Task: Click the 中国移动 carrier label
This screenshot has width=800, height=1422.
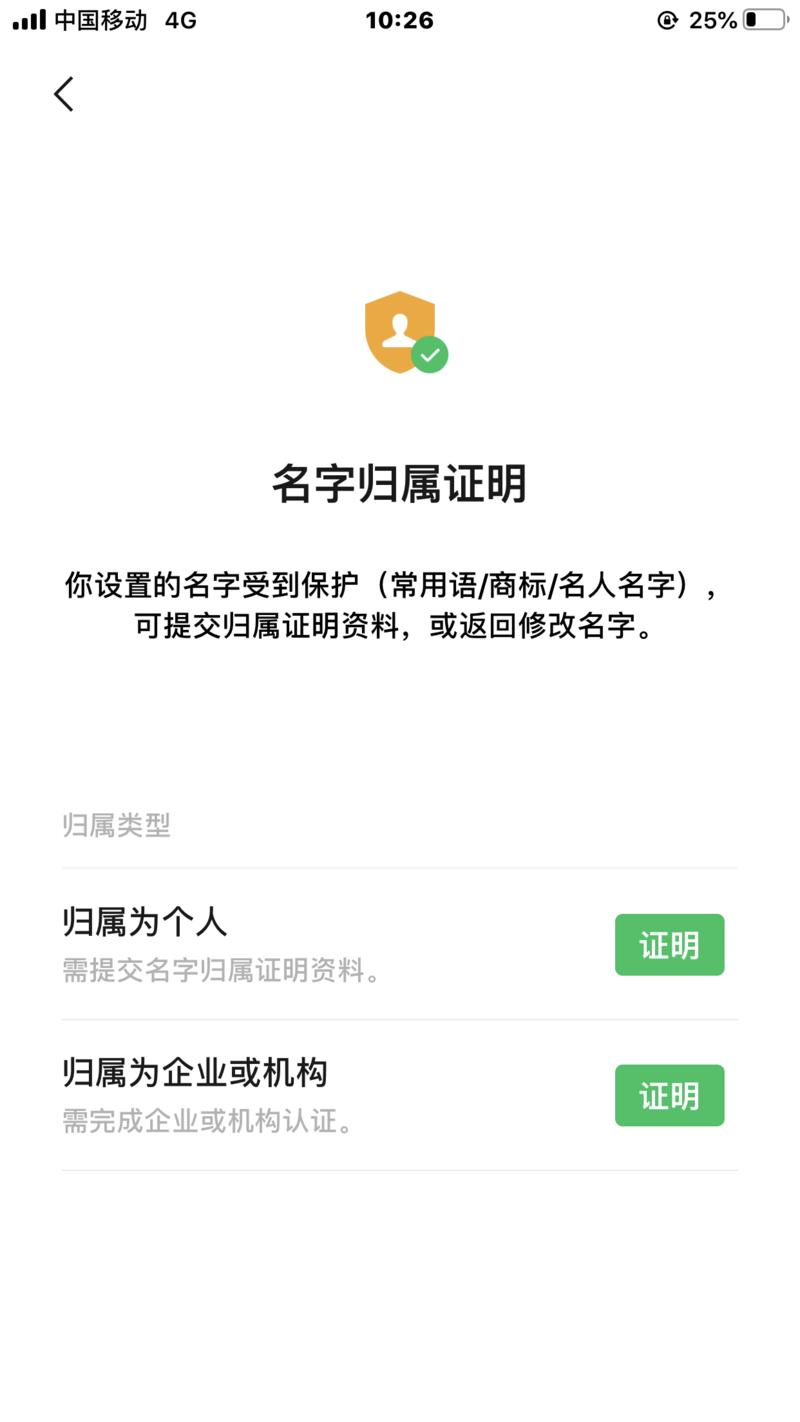Action: click(x=102, y=18)
